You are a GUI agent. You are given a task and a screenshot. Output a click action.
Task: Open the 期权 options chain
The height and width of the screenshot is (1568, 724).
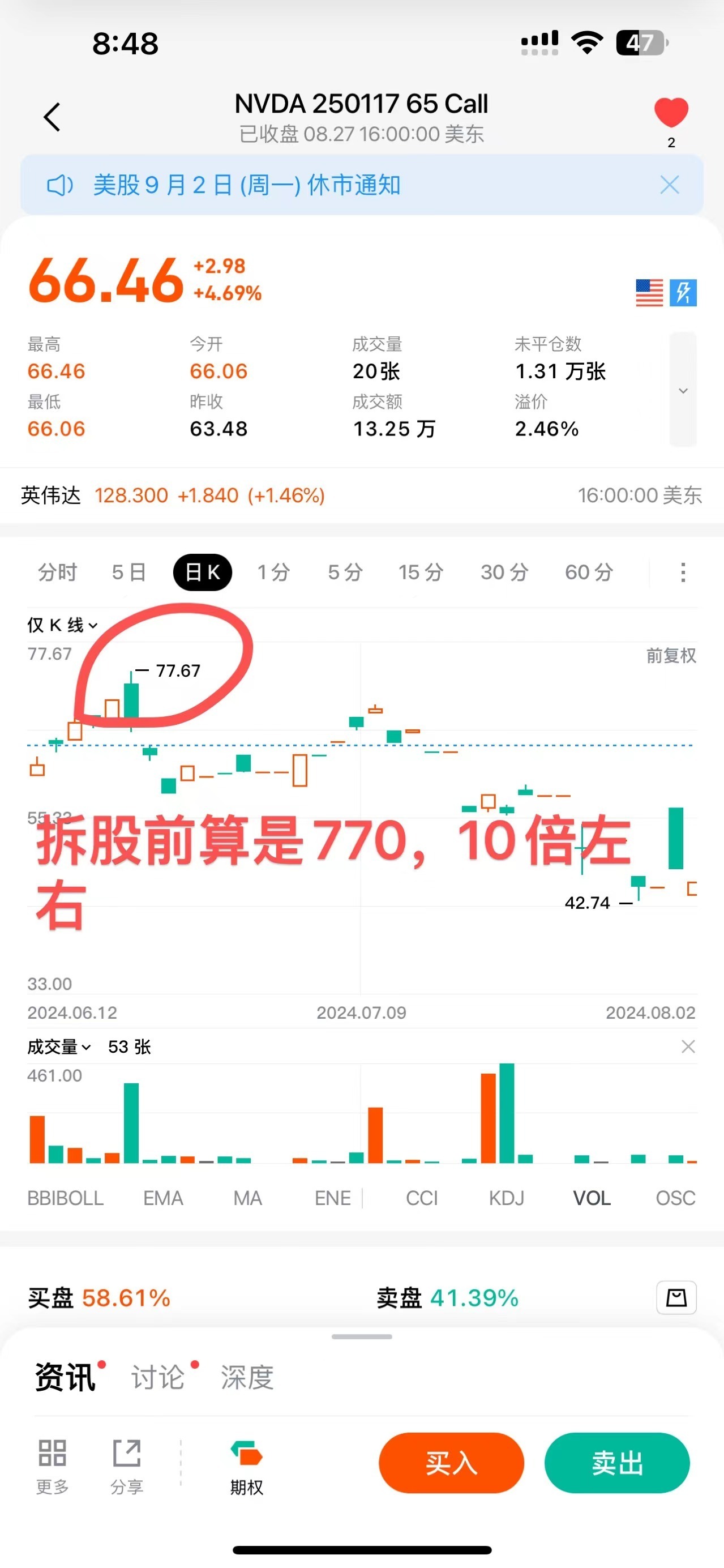(x=246, y=1468)
